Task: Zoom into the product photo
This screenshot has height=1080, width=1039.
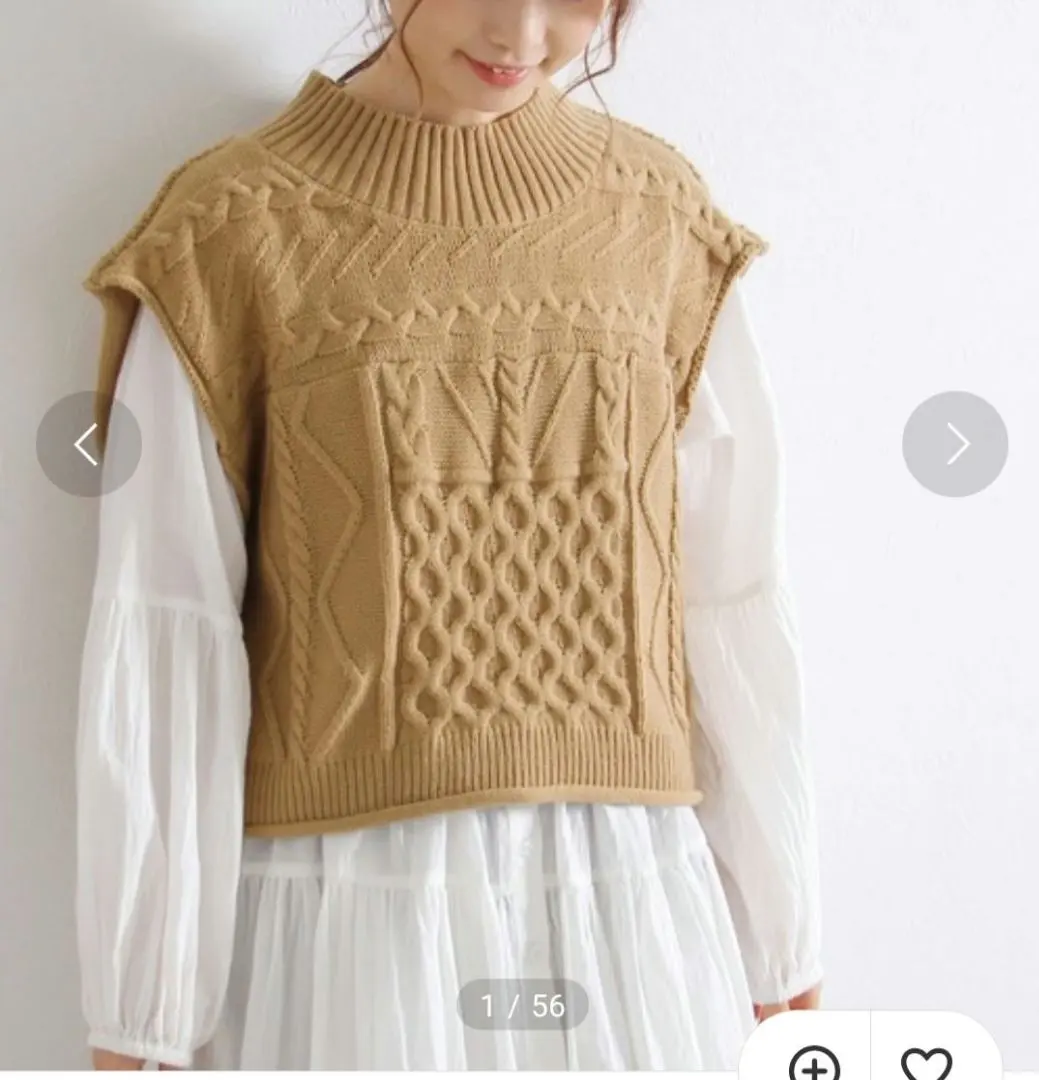Action: pos(814,1060)
